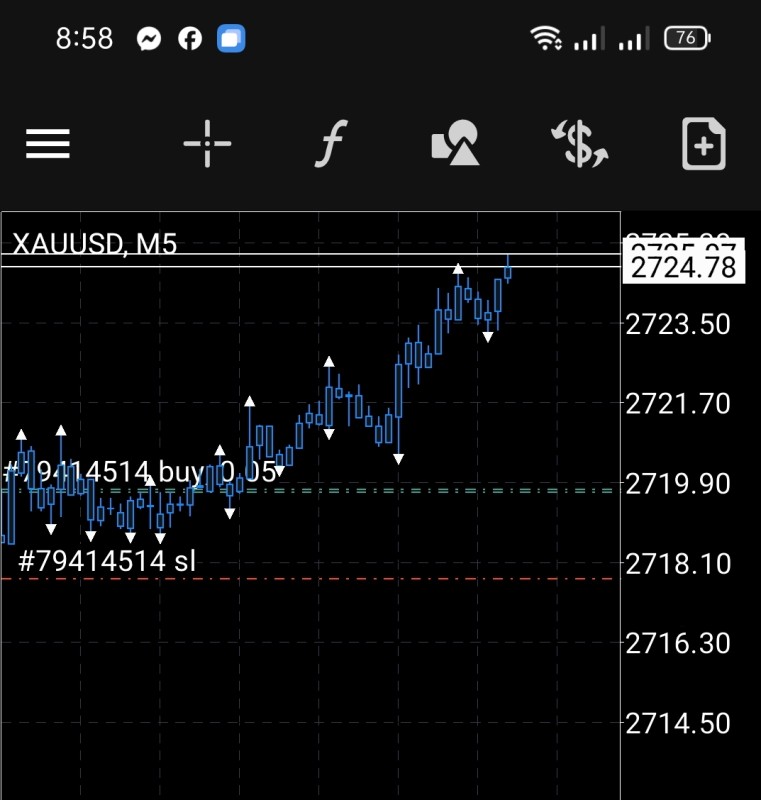
Task: Open the indicators function list
Action: (x=329, y=144)
